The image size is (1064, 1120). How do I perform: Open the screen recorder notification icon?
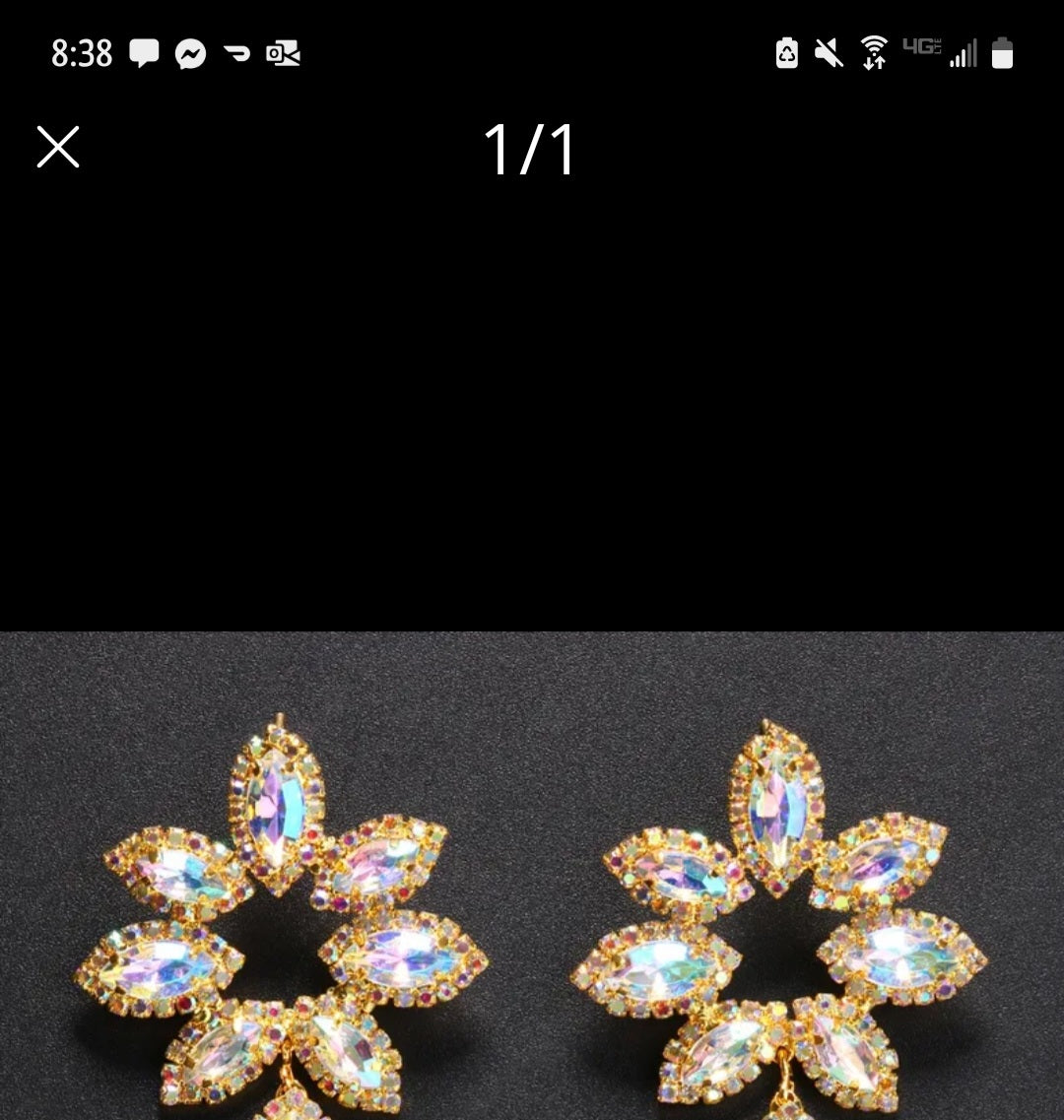[x=283, y=54]
